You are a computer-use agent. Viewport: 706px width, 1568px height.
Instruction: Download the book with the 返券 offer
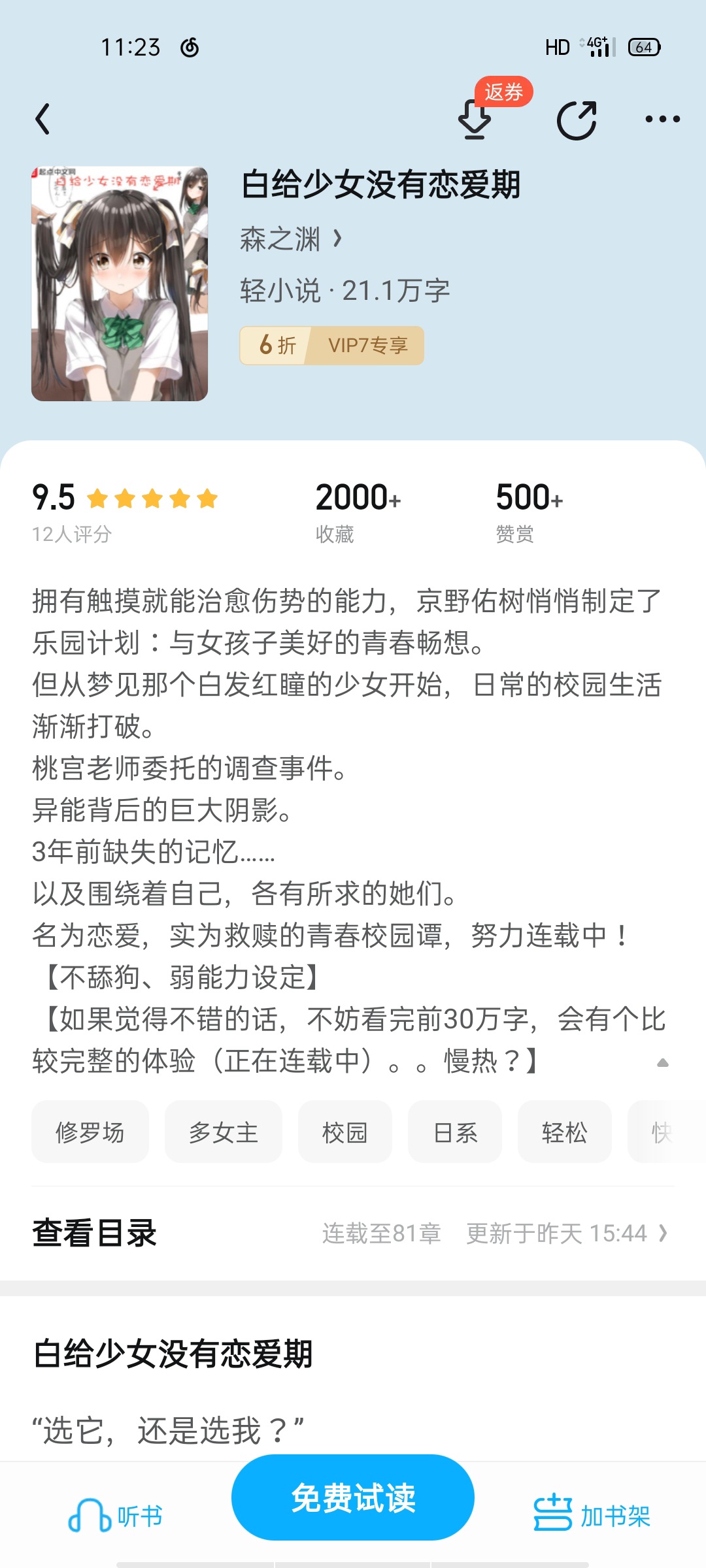point(475,120)
